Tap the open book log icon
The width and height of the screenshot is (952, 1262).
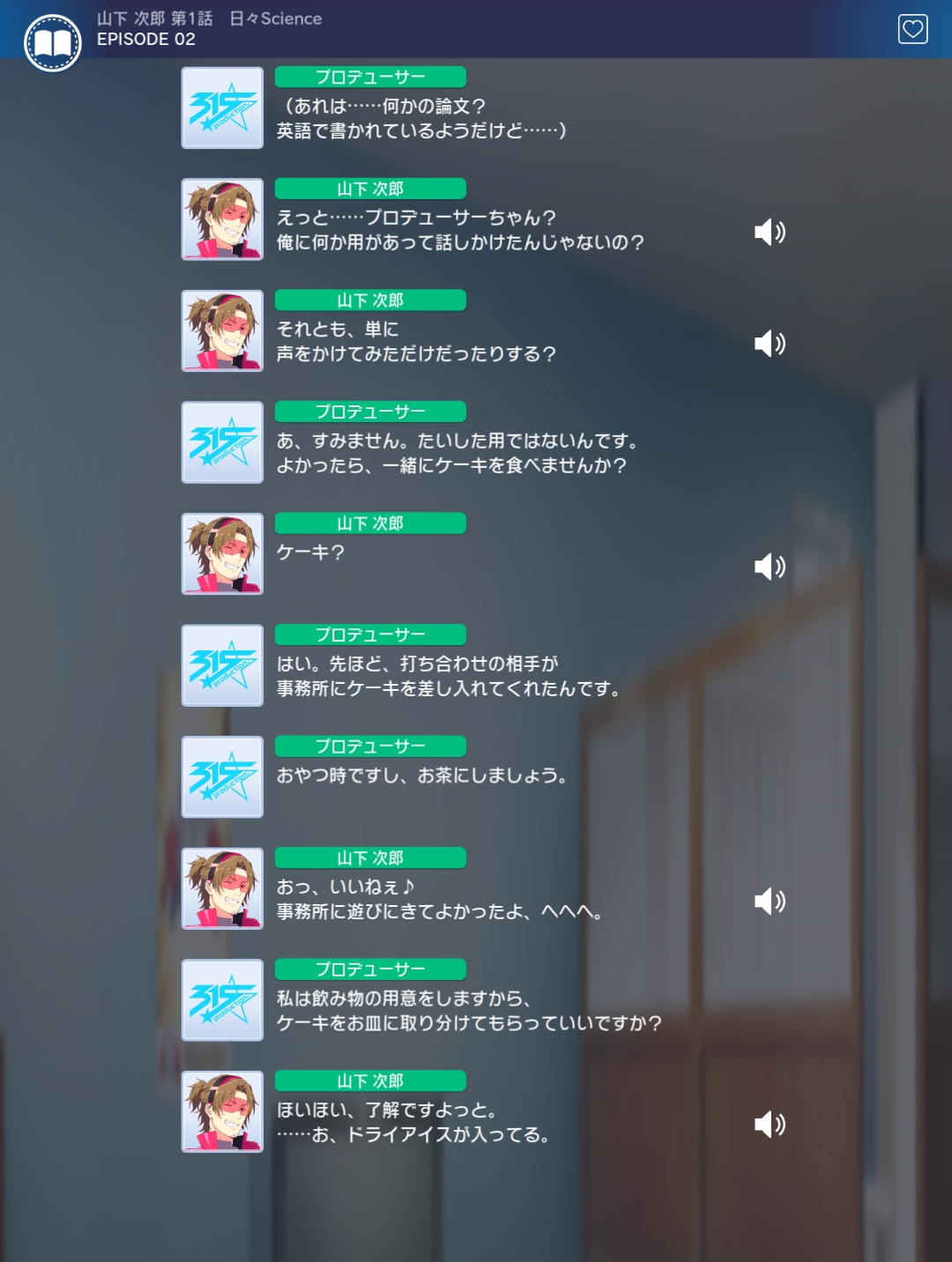[x=53, y=43]
